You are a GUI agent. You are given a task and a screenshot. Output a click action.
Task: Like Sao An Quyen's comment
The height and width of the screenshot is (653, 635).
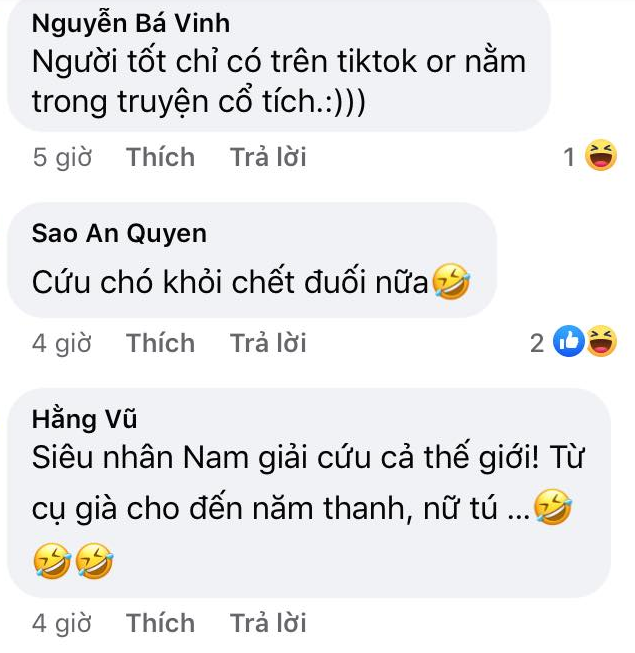(160, 343)
